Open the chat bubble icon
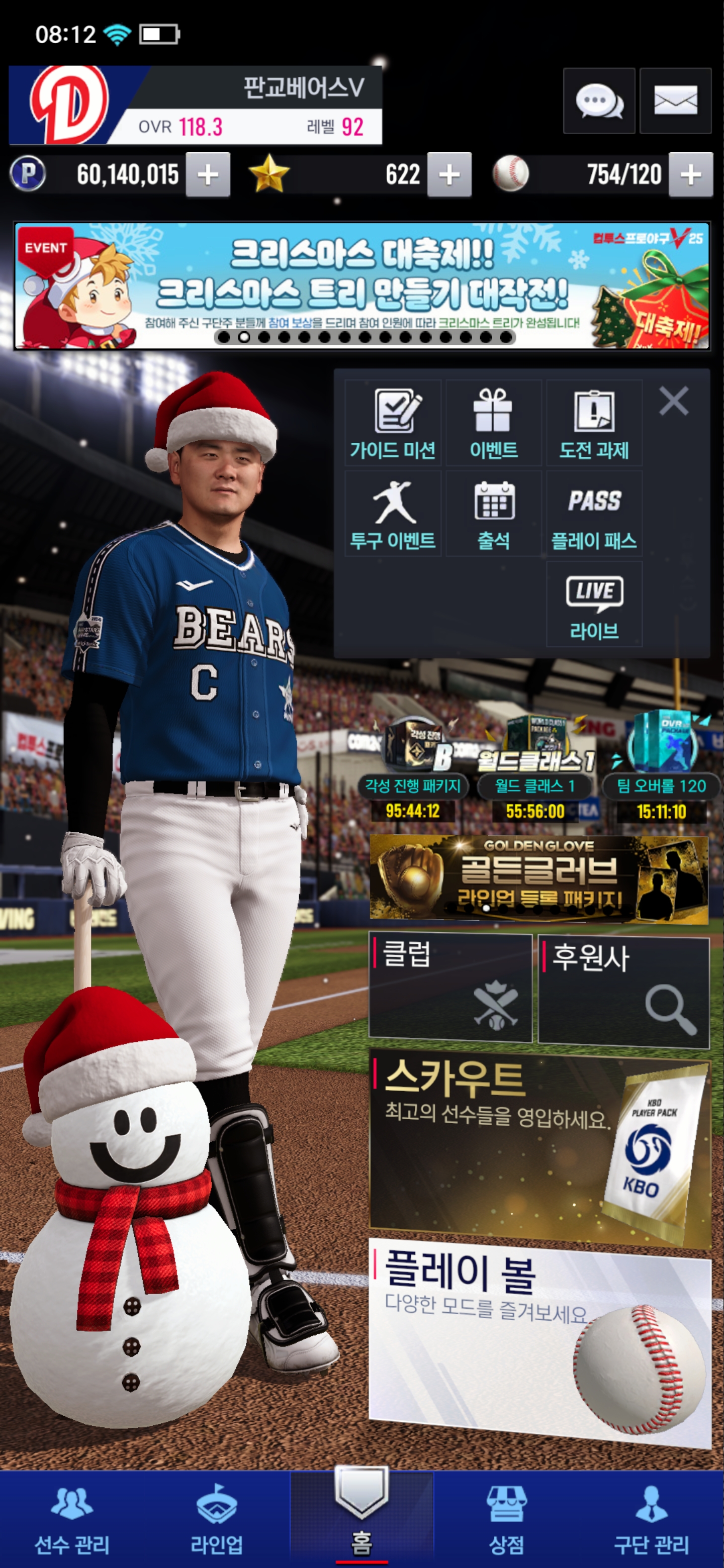 (599, 101)
